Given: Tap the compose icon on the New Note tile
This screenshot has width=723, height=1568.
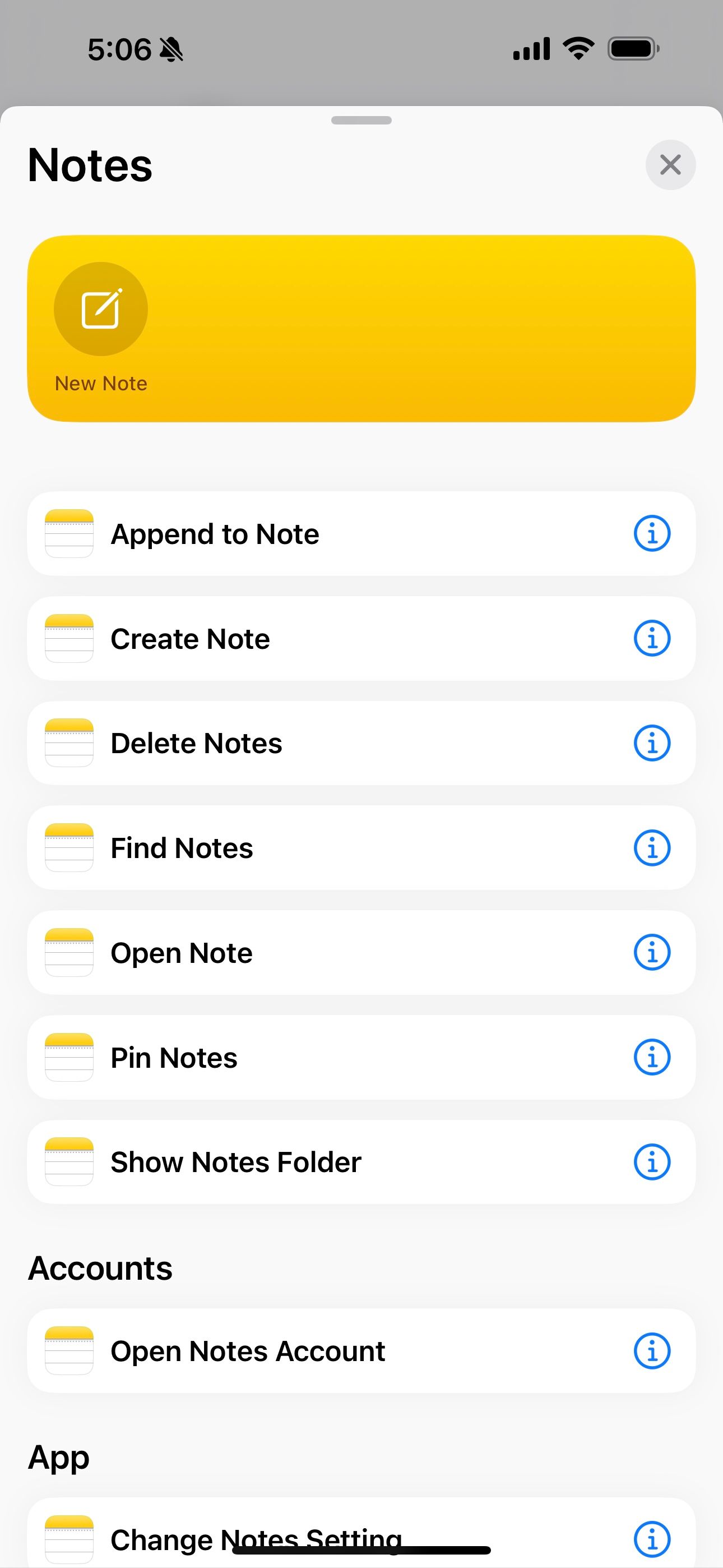Looking at the screenshot, I should click(100, 308).
